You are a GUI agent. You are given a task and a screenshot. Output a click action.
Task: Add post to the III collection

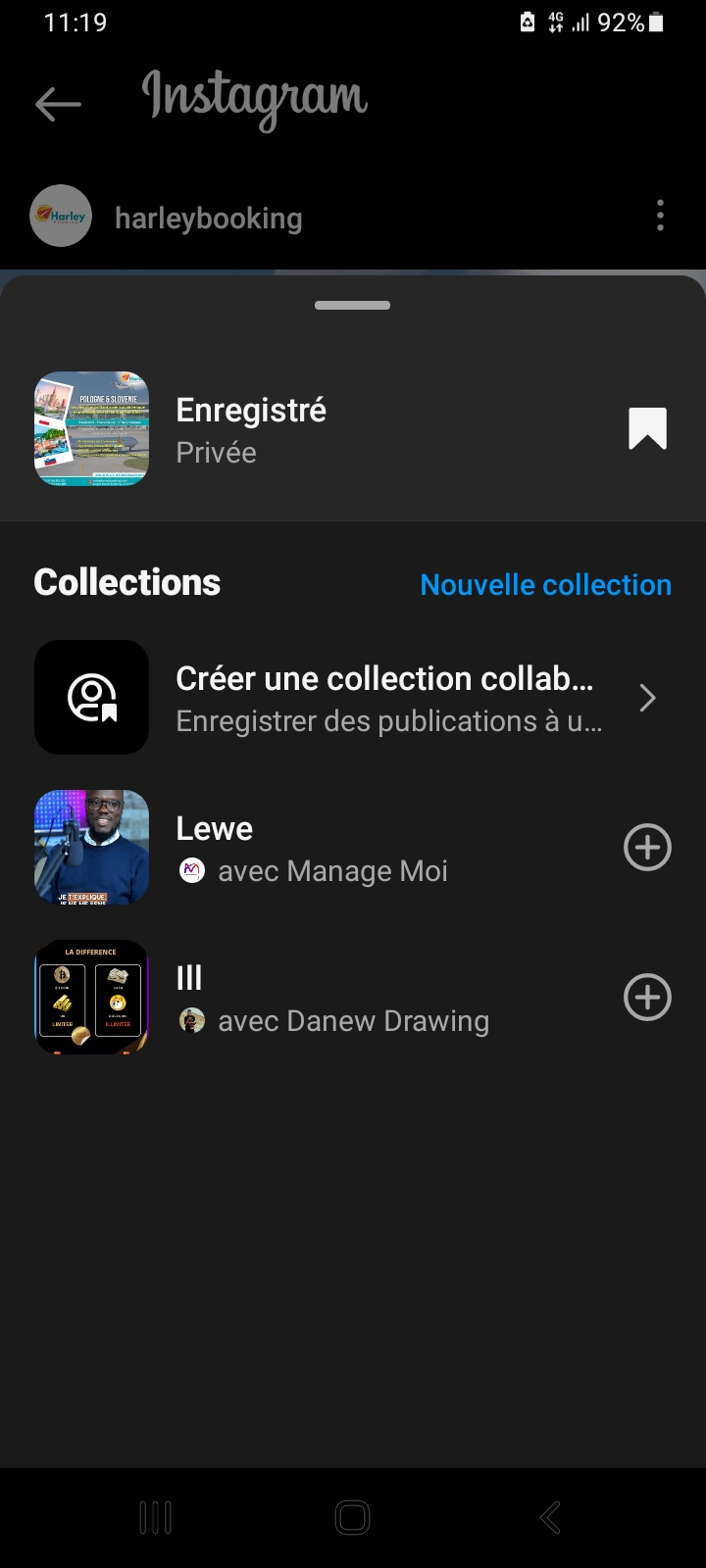coord(647,998)
